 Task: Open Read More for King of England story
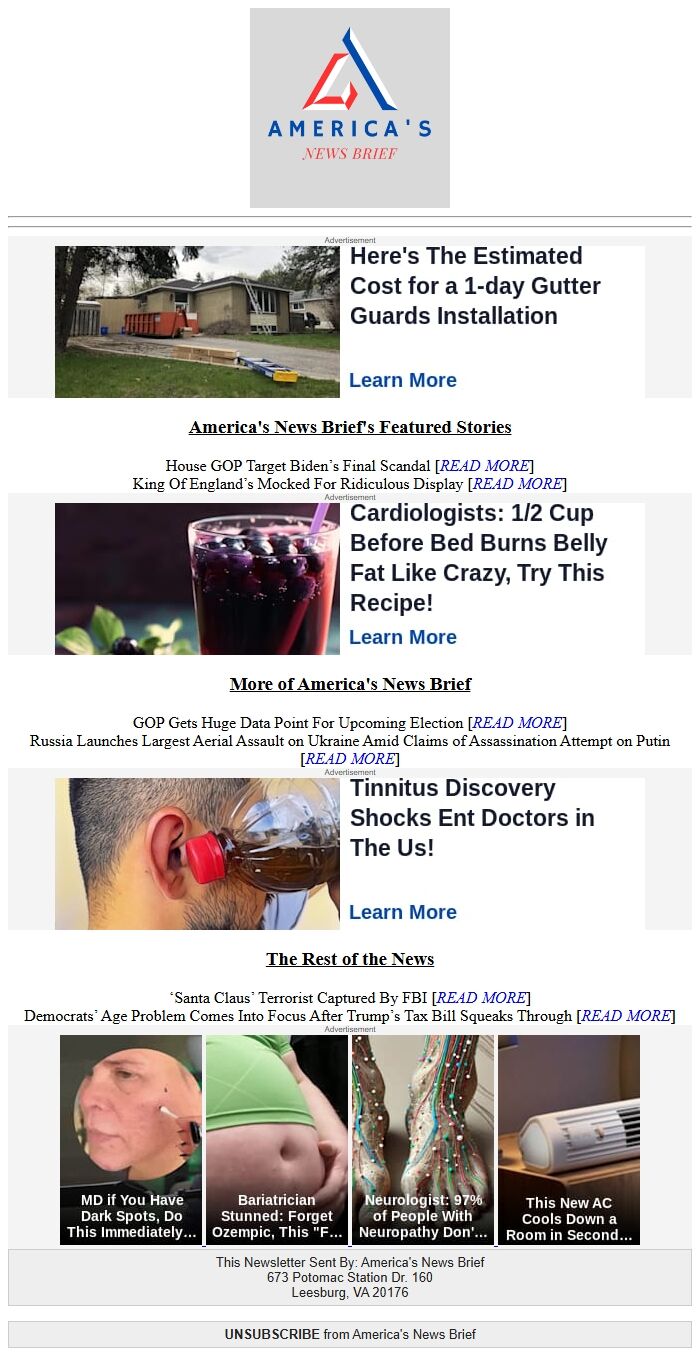click(518, 484)
